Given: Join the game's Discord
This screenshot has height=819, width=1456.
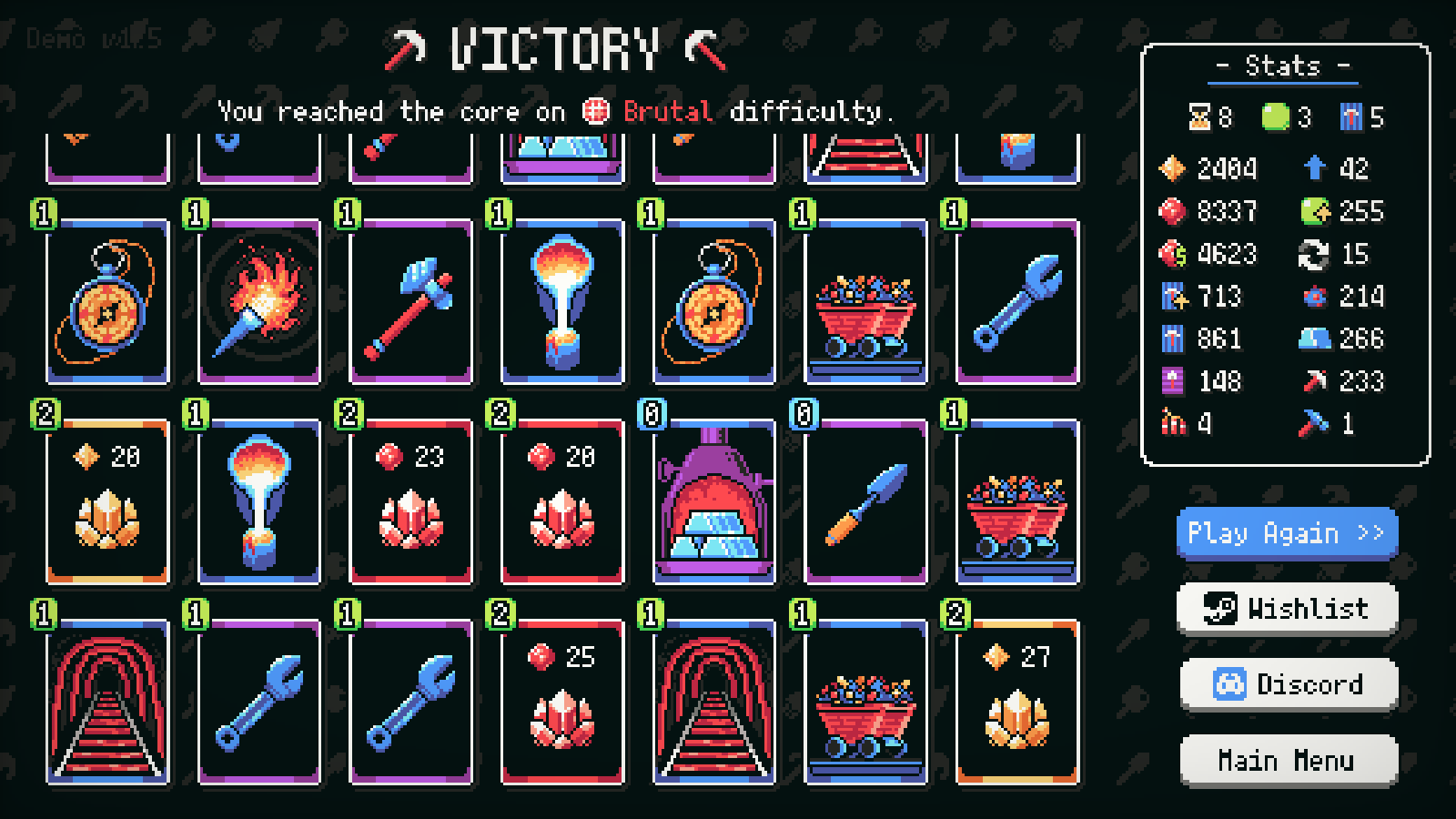Looking at the screenshot, I should (x=1287, y=684).
